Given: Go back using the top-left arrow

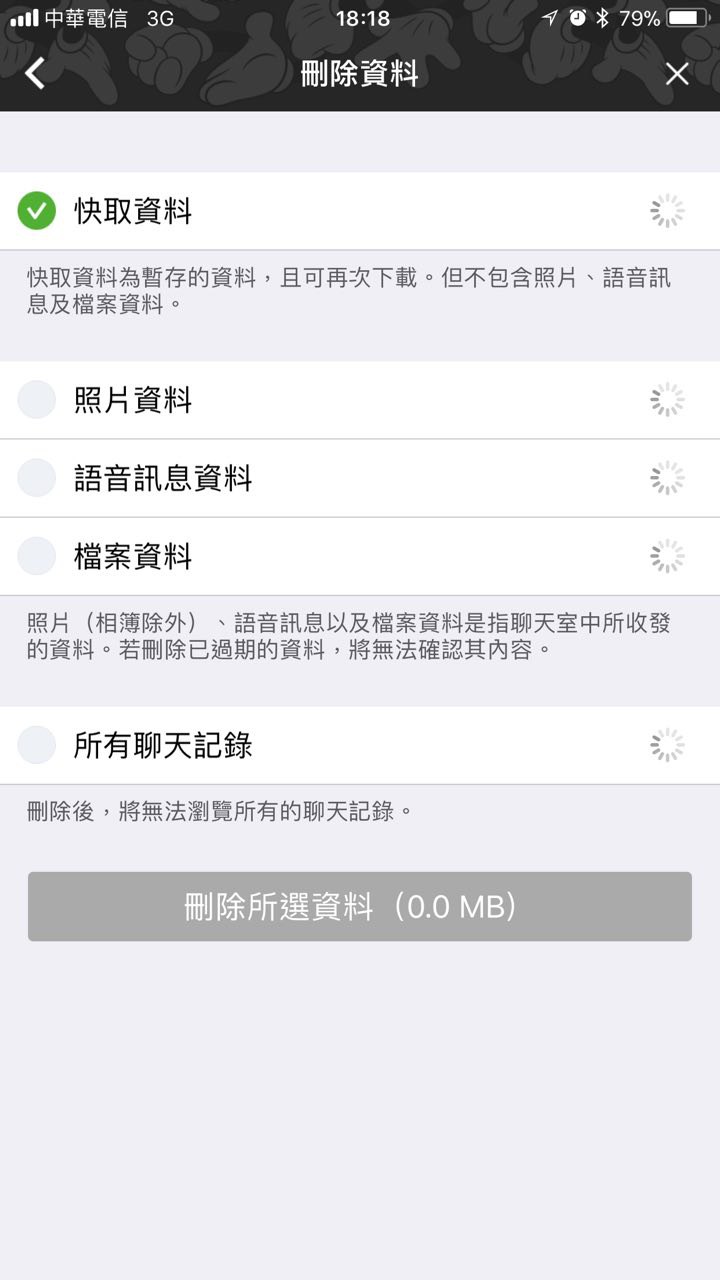Looking at the screenshot, I should click(x=36, y=73).
